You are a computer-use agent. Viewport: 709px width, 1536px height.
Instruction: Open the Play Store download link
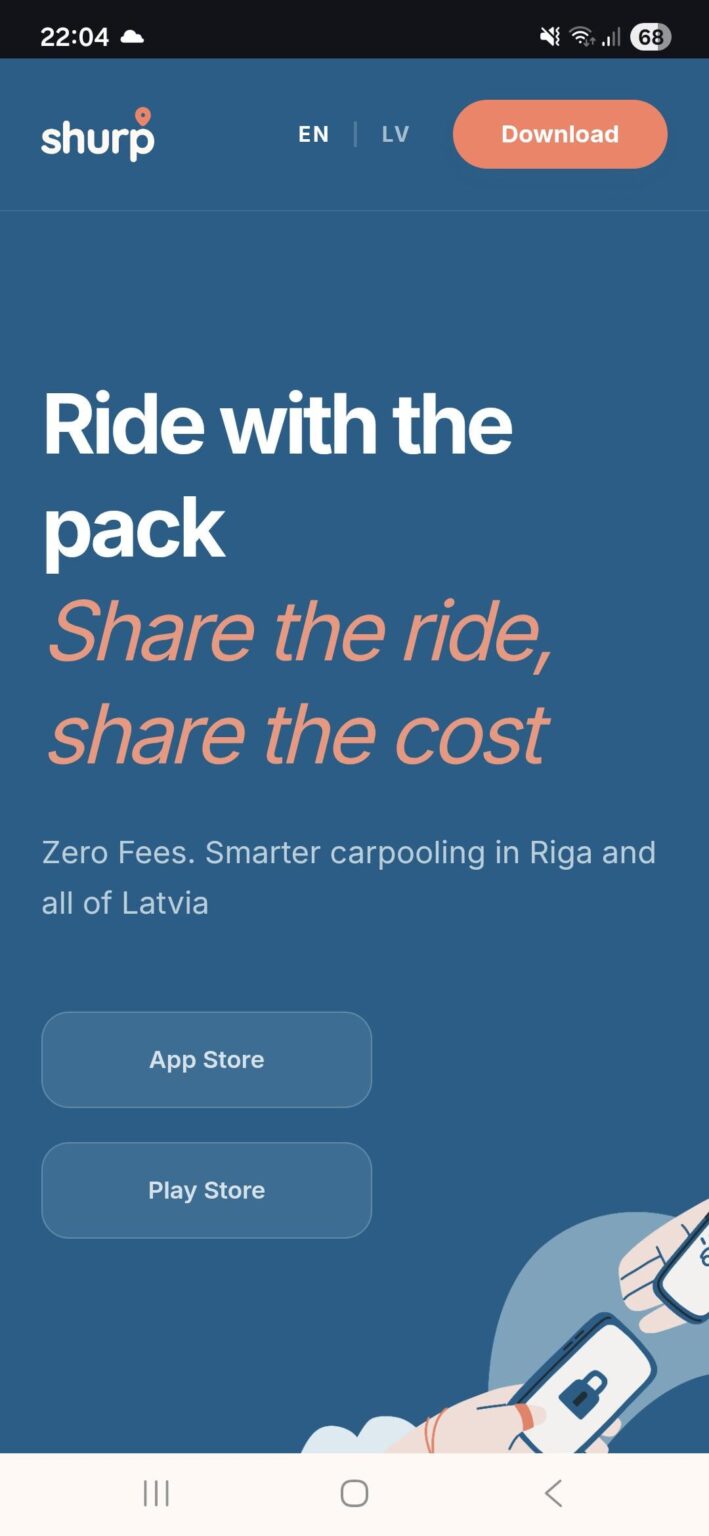[x=206, y=1190]
